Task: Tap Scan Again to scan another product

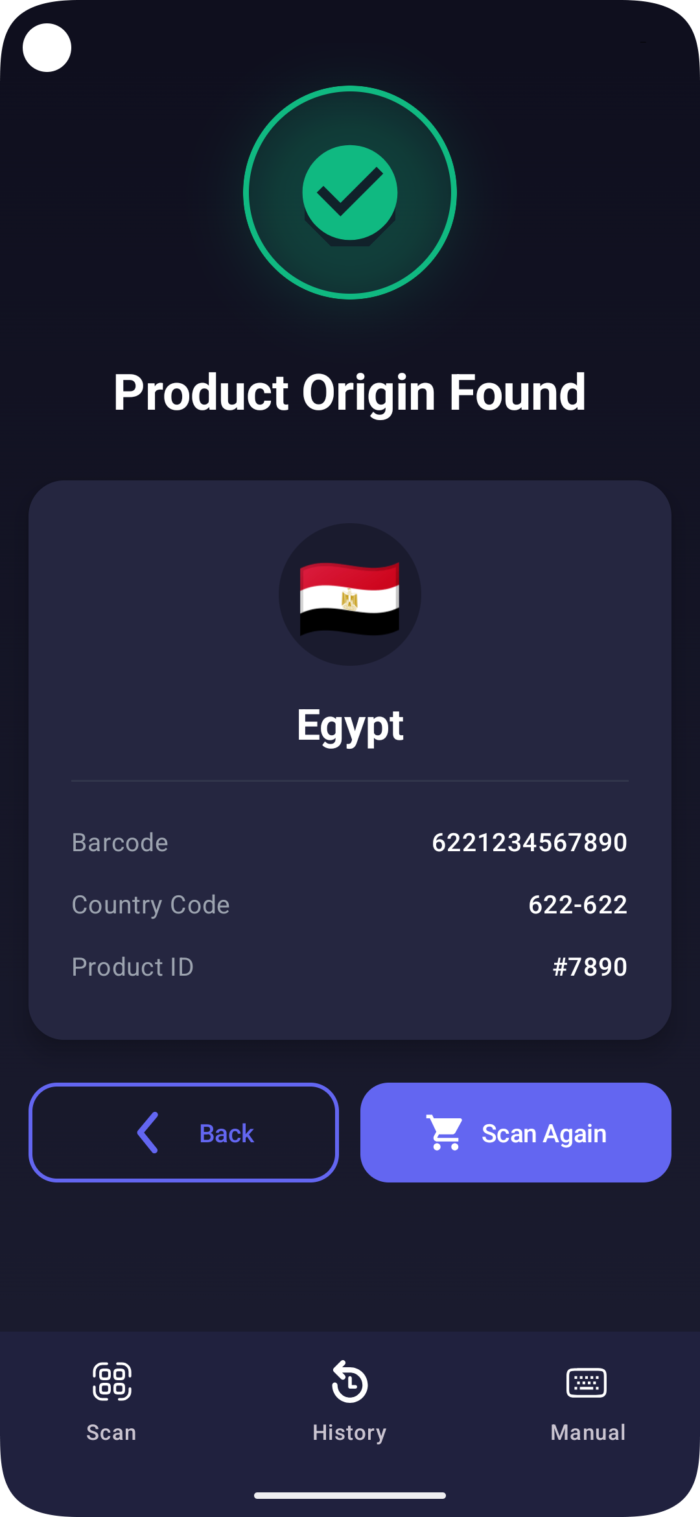Action: [515, 1133]
